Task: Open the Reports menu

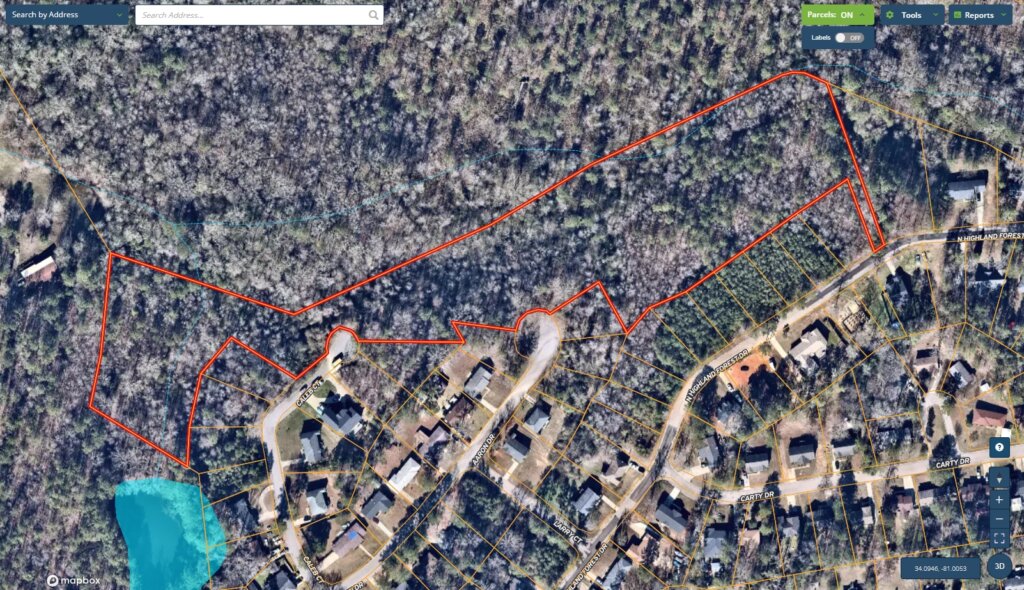Action: 979,15
